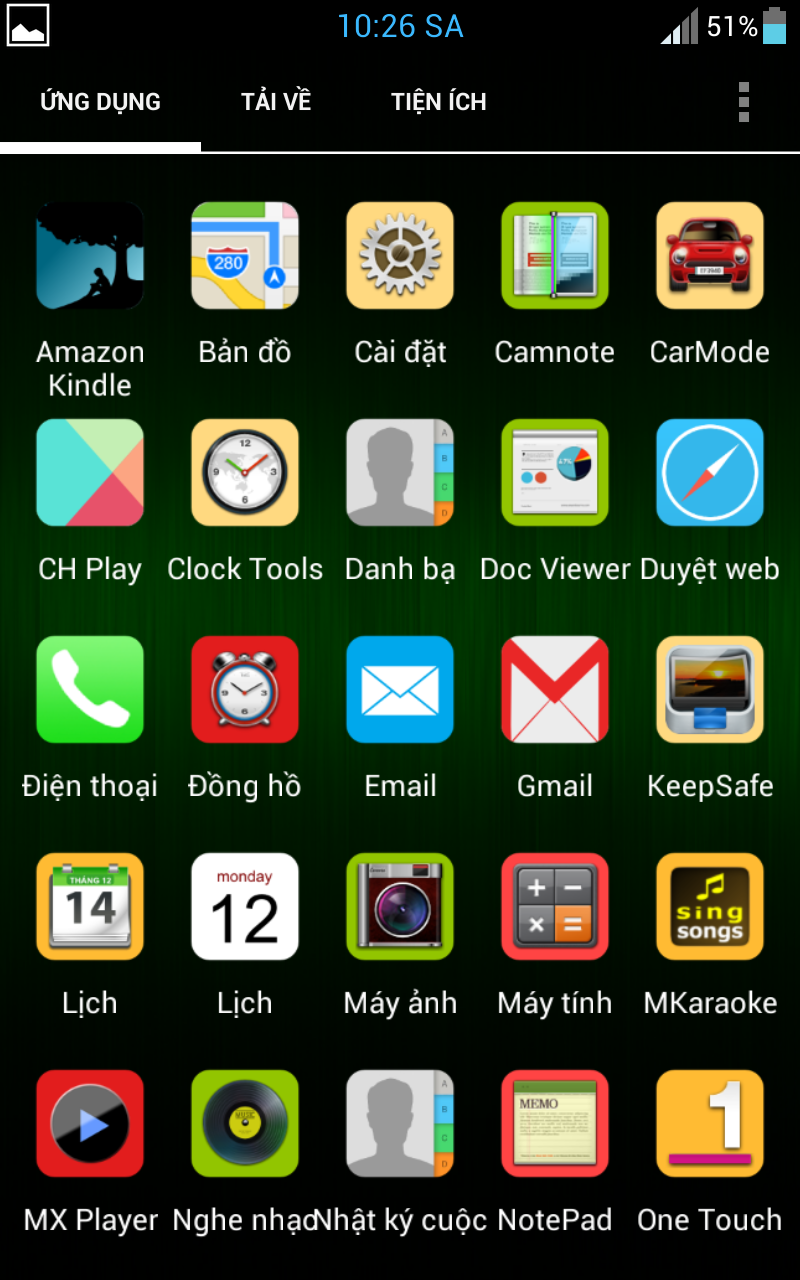Viewport: 800px width, 1280px height.
Task: Open Máy ảnh camera
Action: (400, 907)
